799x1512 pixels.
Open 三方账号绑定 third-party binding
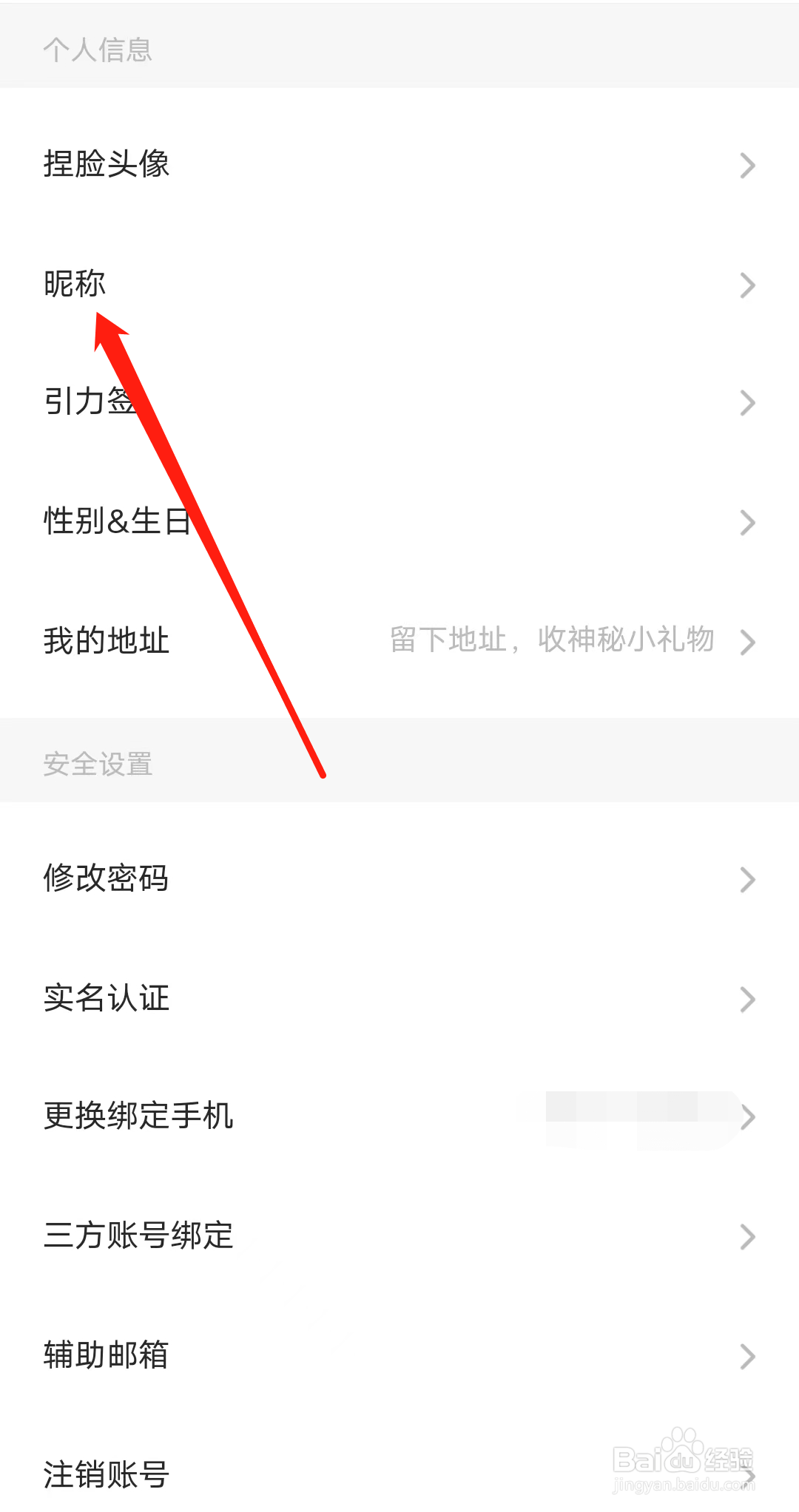tap(138, 1237)
